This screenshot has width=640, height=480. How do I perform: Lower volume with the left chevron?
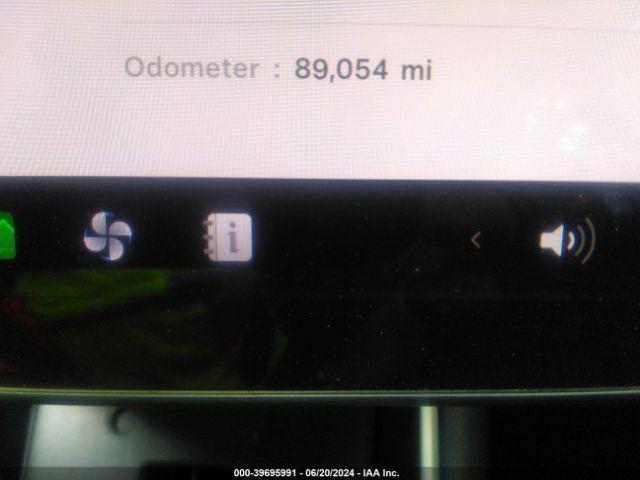(x=476, y=240)
